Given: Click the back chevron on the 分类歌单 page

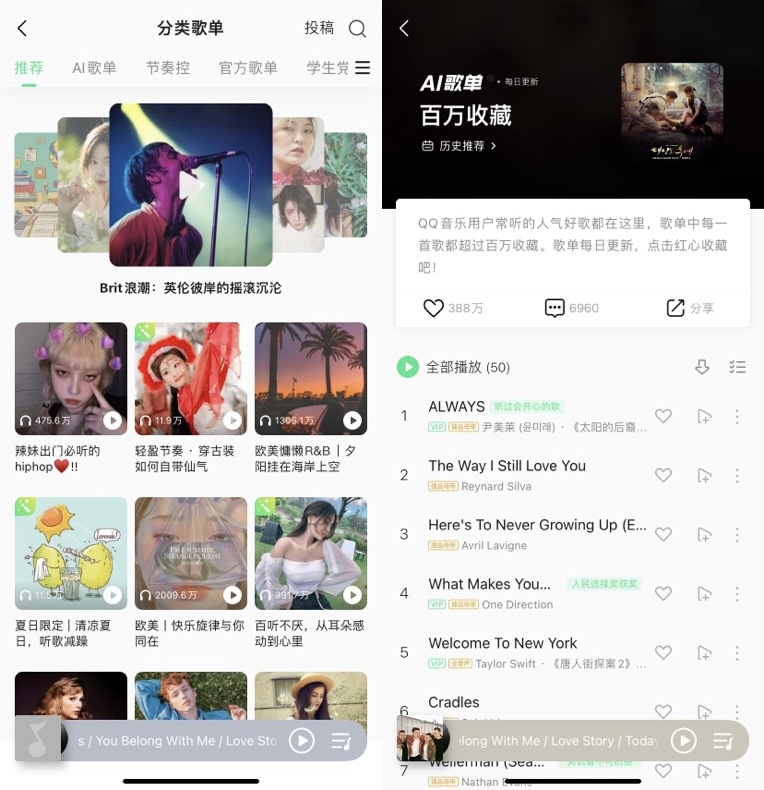Looking at the screenshot, I should point(22,28).
